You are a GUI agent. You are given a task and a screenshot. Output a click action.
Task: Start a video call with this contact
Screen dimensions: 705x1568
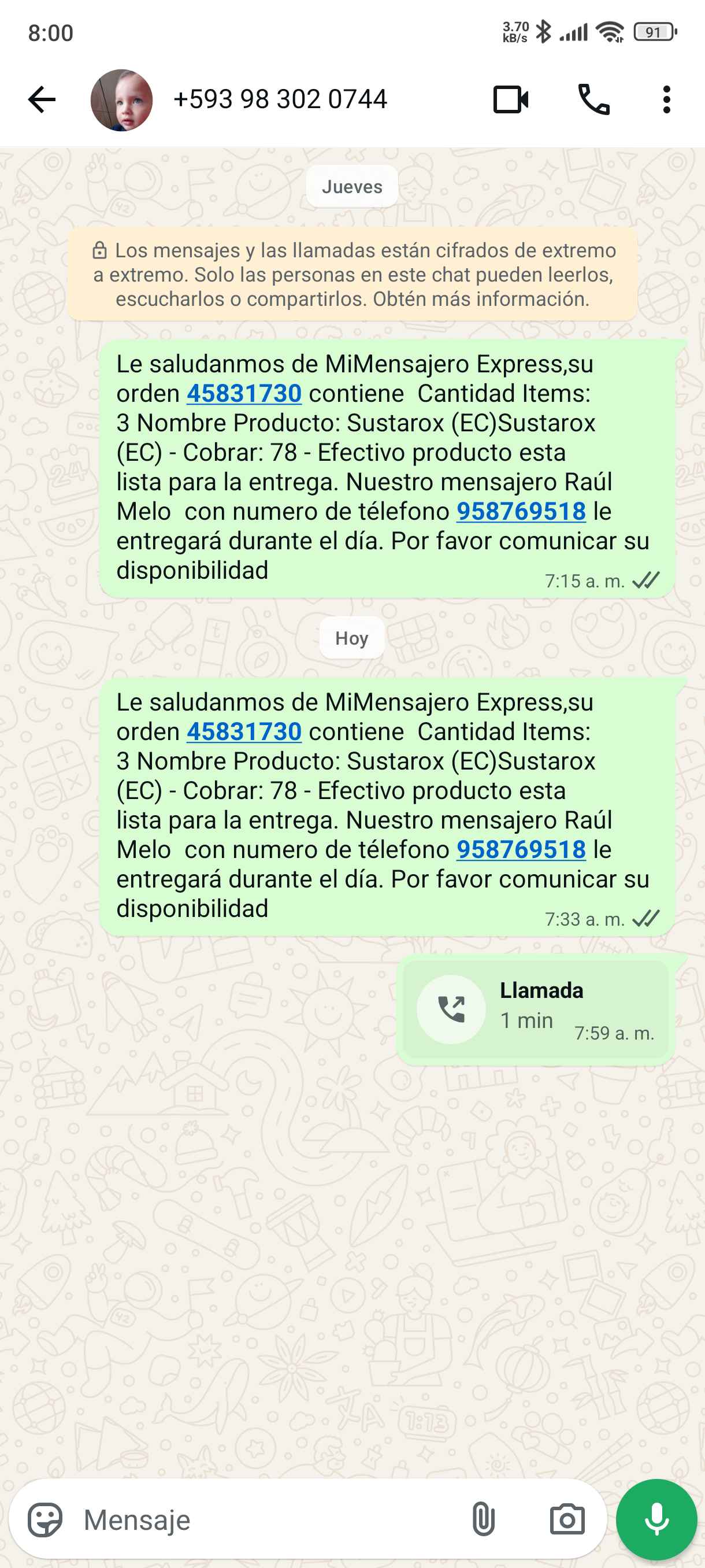pos(510,99)
